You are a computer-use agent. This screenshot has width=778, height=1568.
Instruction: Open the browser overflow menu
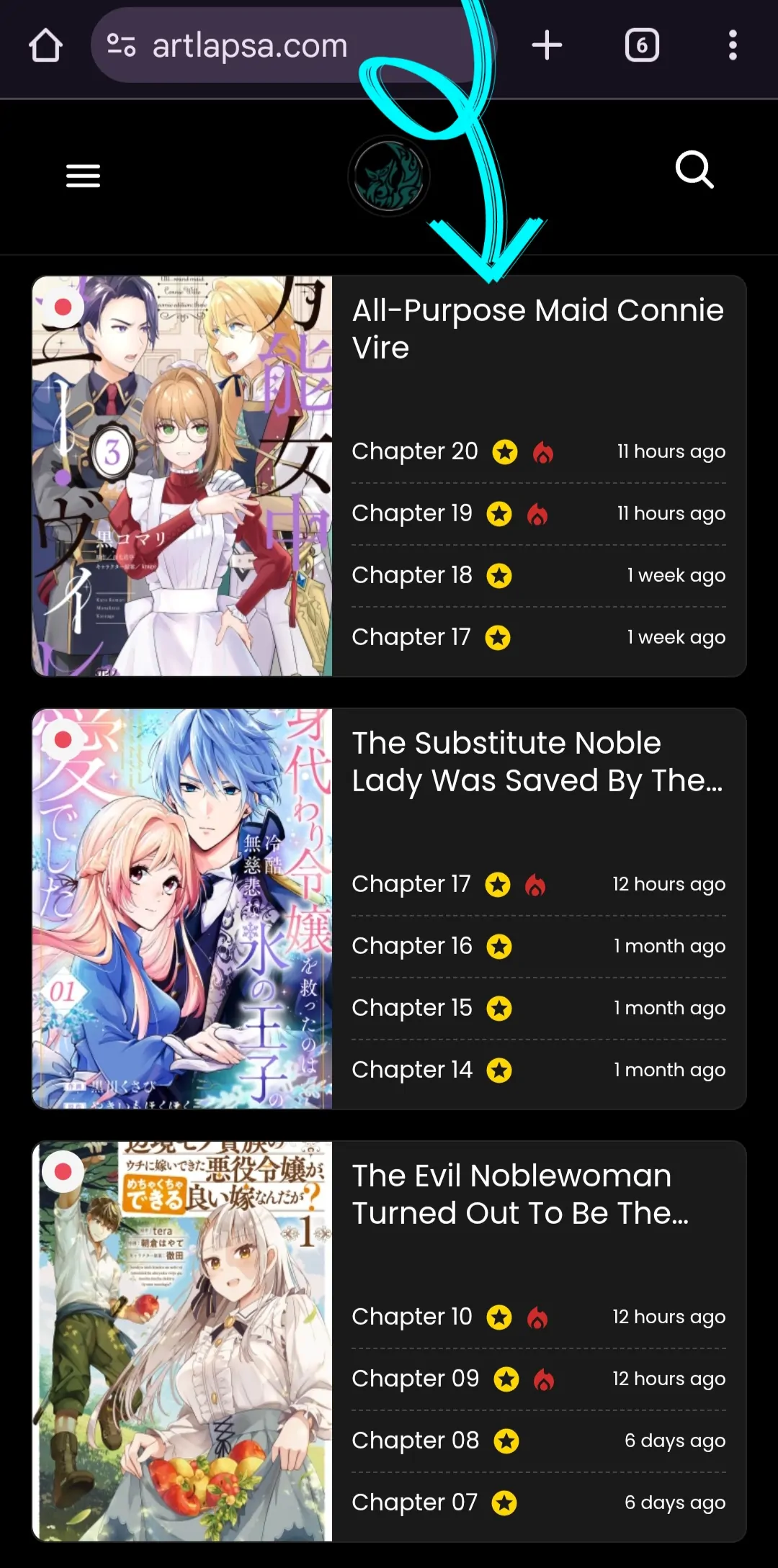pos(732,45)
